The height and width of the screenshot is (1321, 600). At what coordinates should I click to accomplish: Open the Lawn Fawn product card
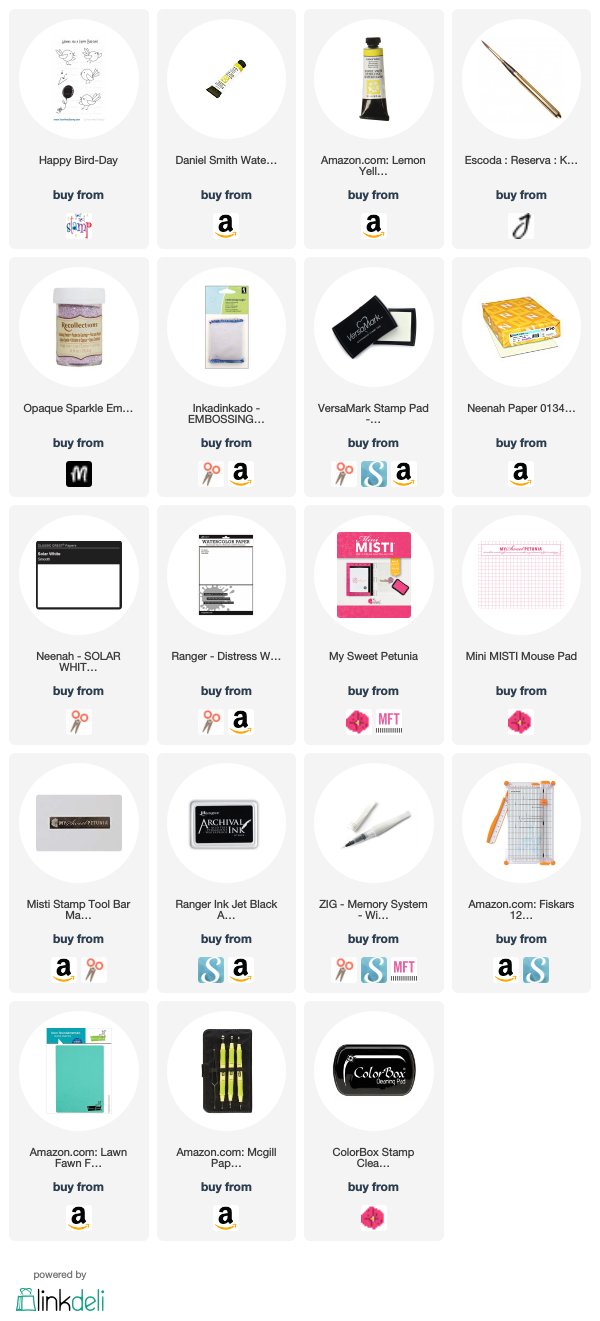[x=78, y=1121]
